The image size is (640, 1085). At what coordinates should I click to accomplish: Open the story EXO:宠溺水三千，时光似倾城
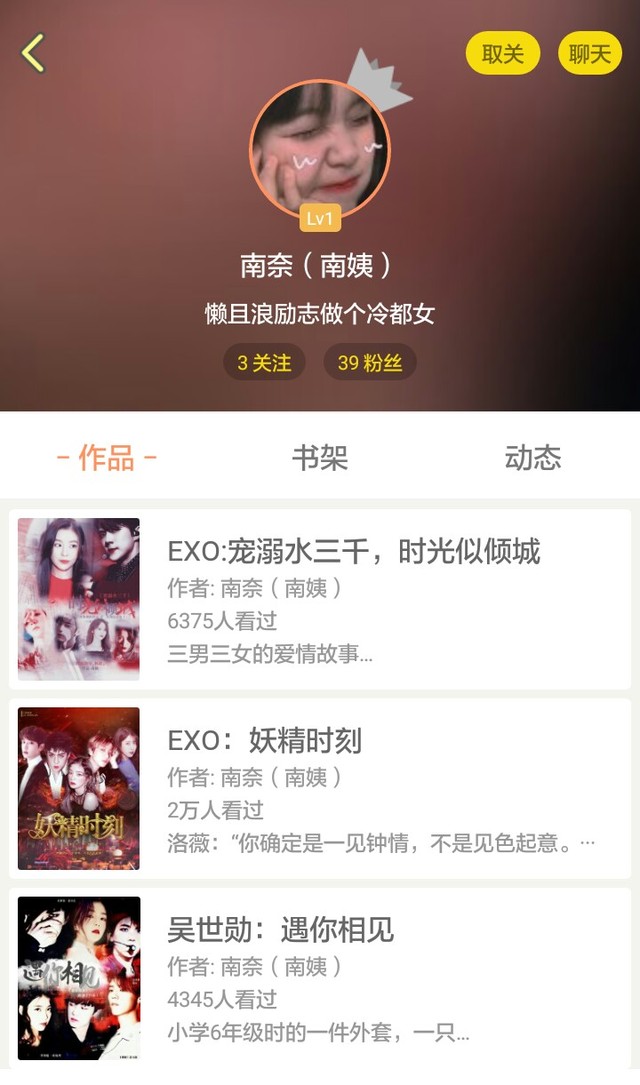354,551
